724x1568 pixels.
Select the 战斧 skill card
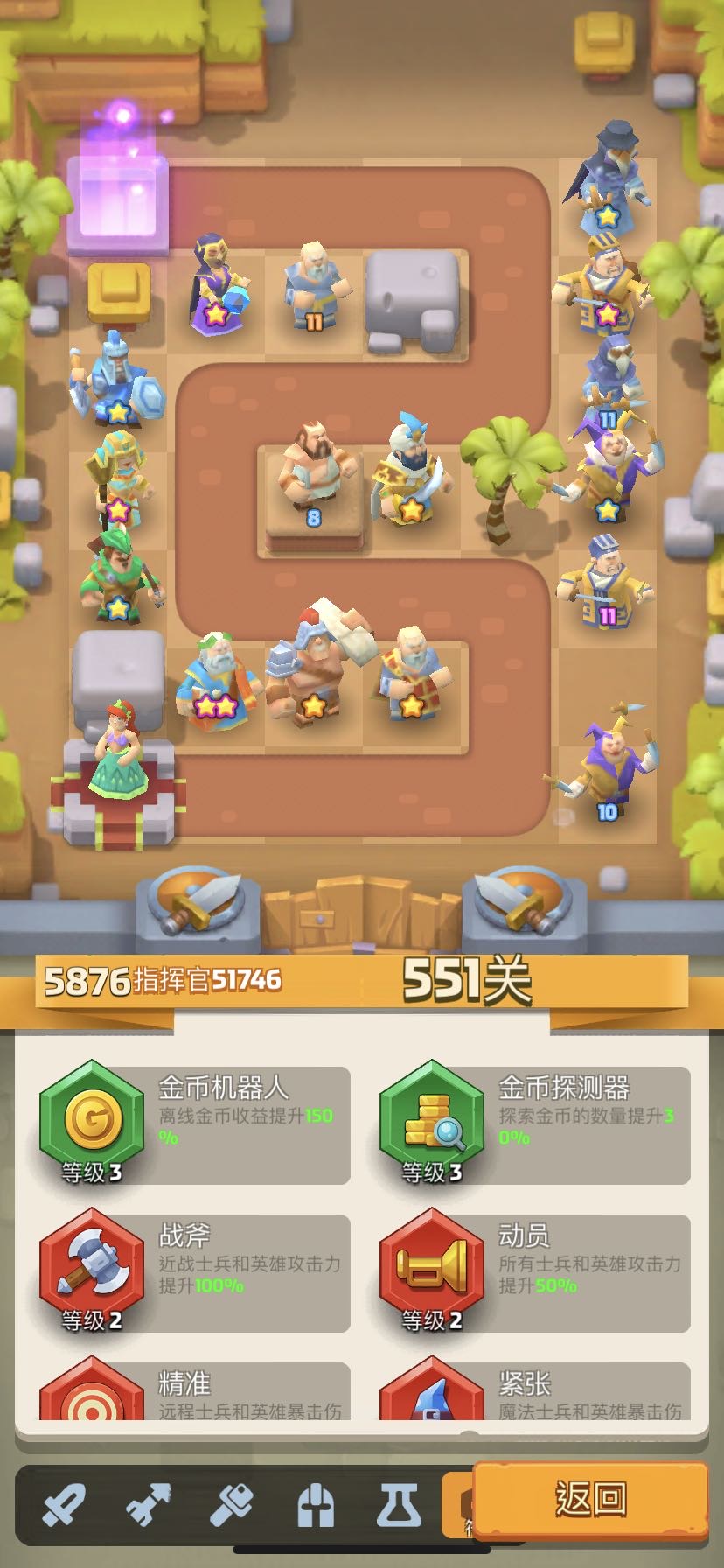point(194,1272)
